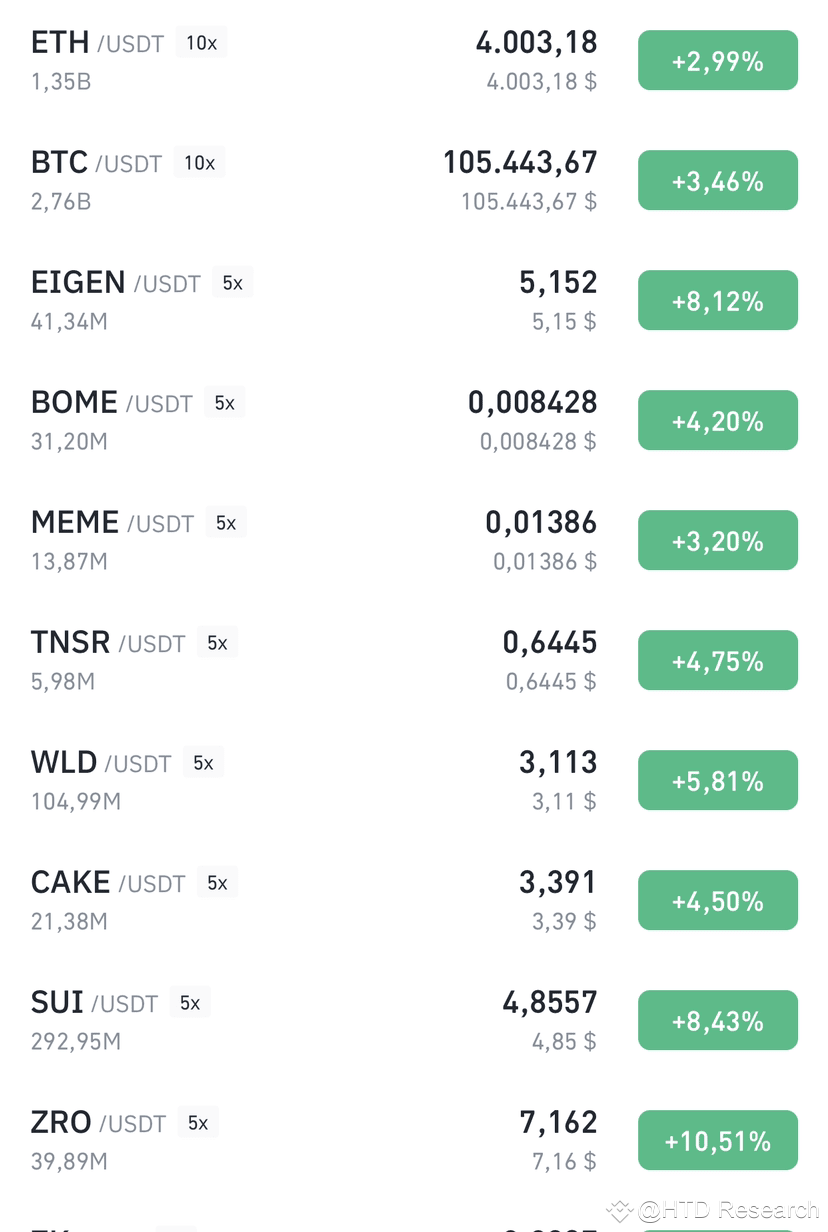This screenshot has height=1232, width=828.
Task: Click the +8,12% change button for EIGEN
Action: coord(717,300)
